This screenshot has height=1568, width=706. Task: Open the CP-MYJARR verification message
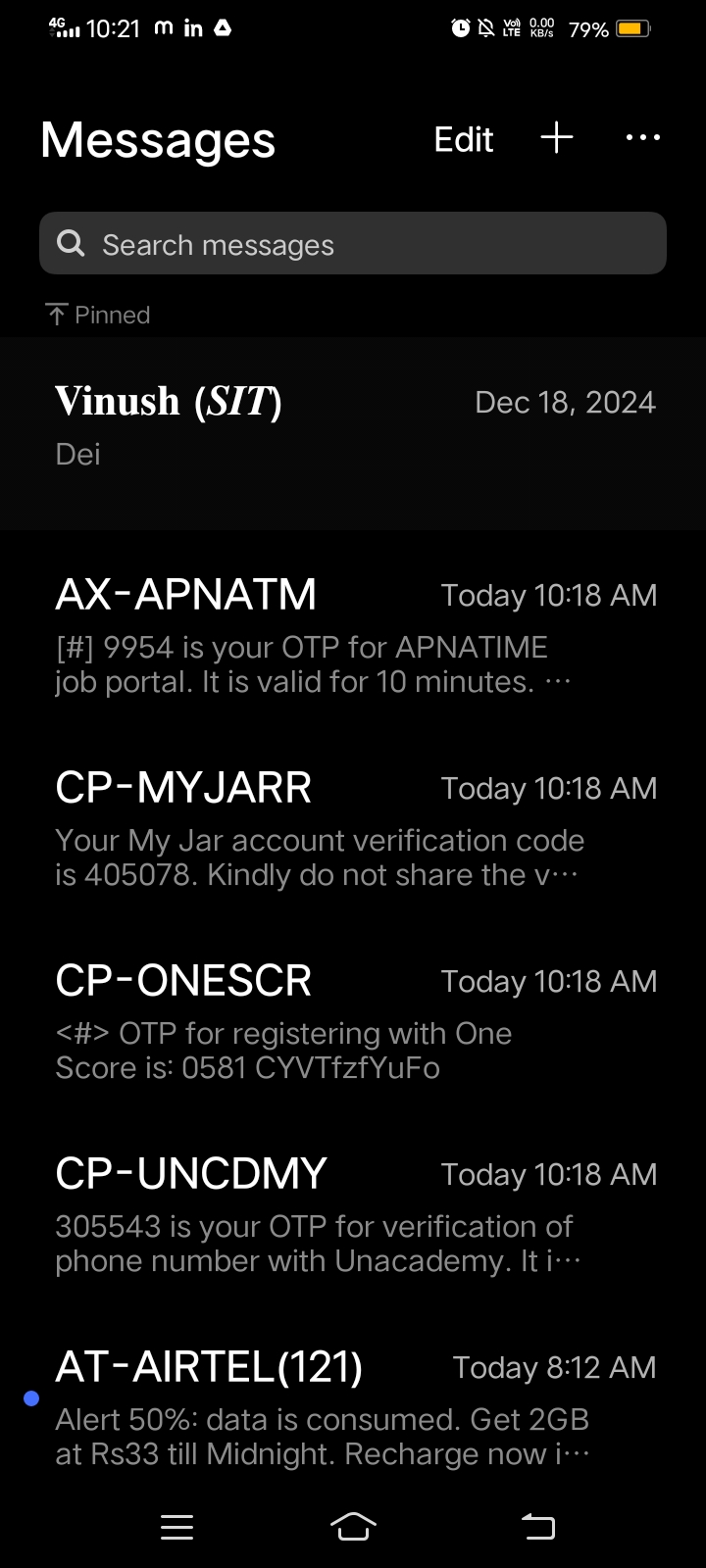tap(353, 827)
